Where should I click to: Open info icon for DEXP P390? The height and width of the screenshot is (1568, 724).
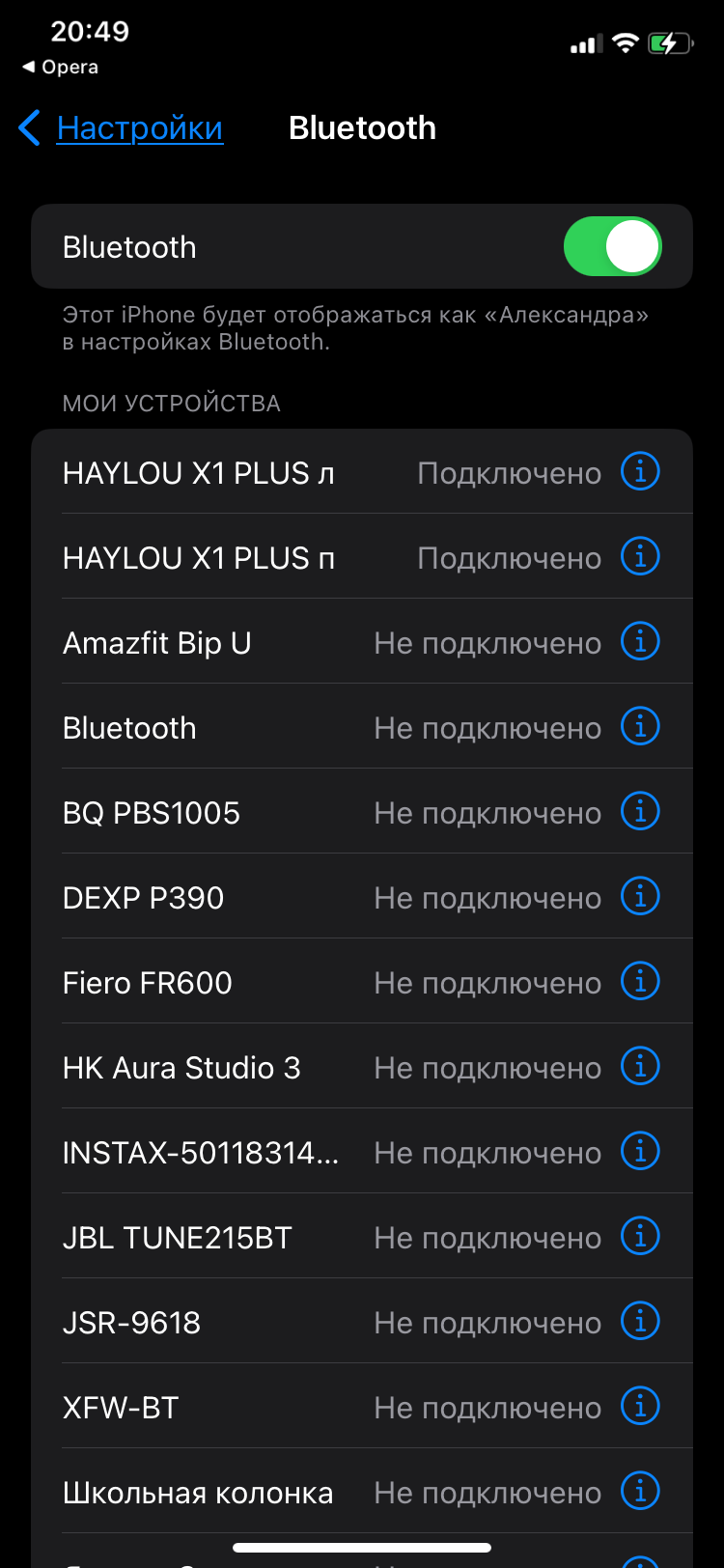[x=640, y=897]
